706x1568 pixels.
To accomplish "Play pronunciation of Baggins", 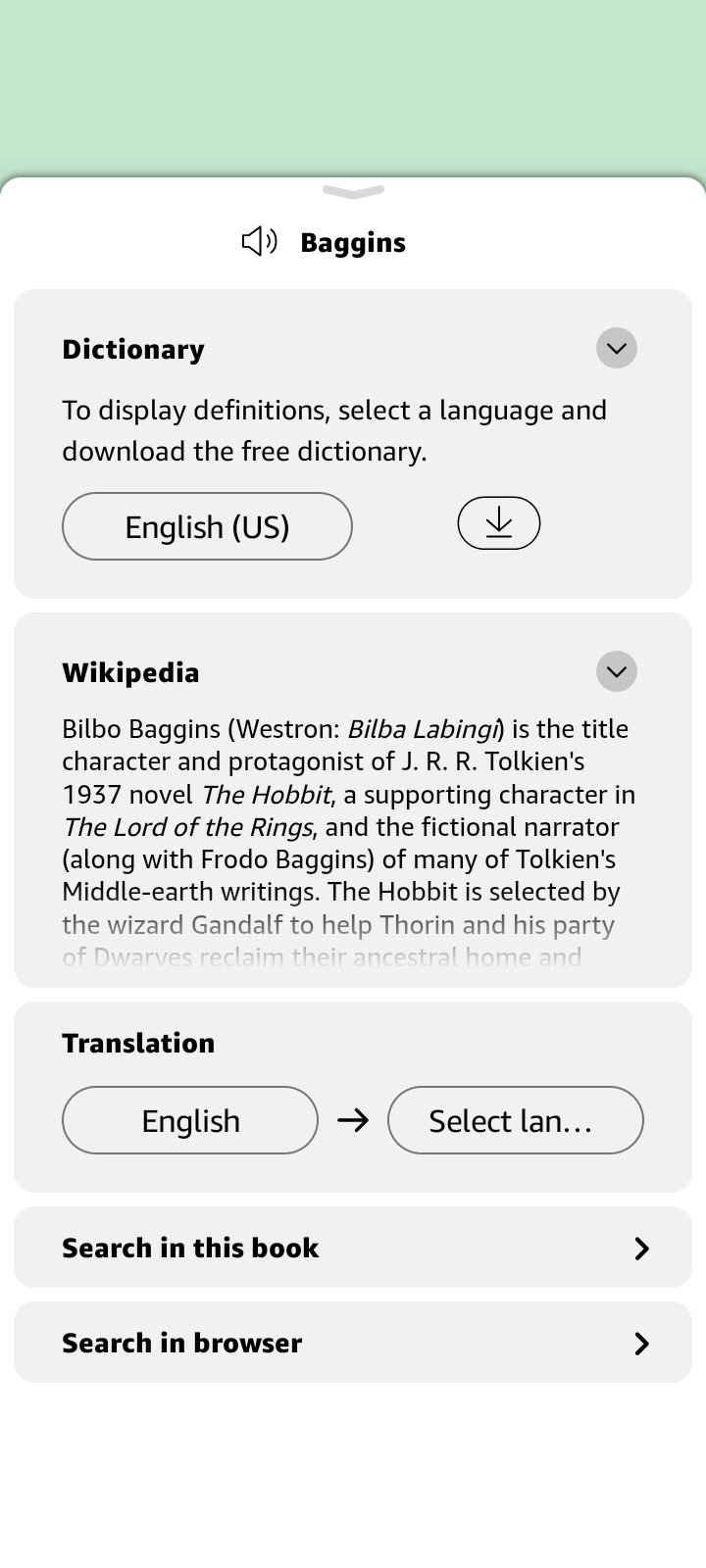I will click(260, 241).
